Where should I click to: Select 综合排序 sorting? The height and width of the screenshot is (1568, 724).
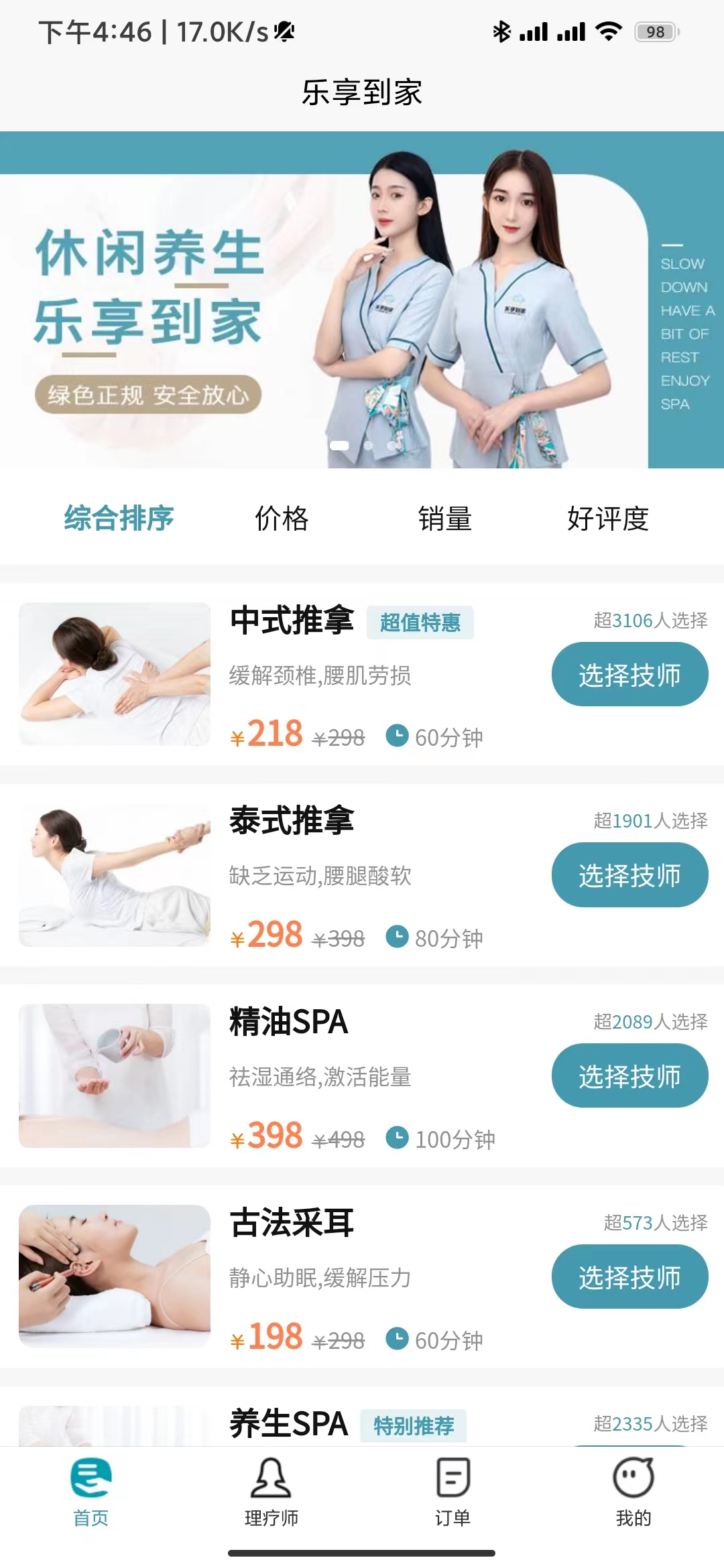(119, 519)
